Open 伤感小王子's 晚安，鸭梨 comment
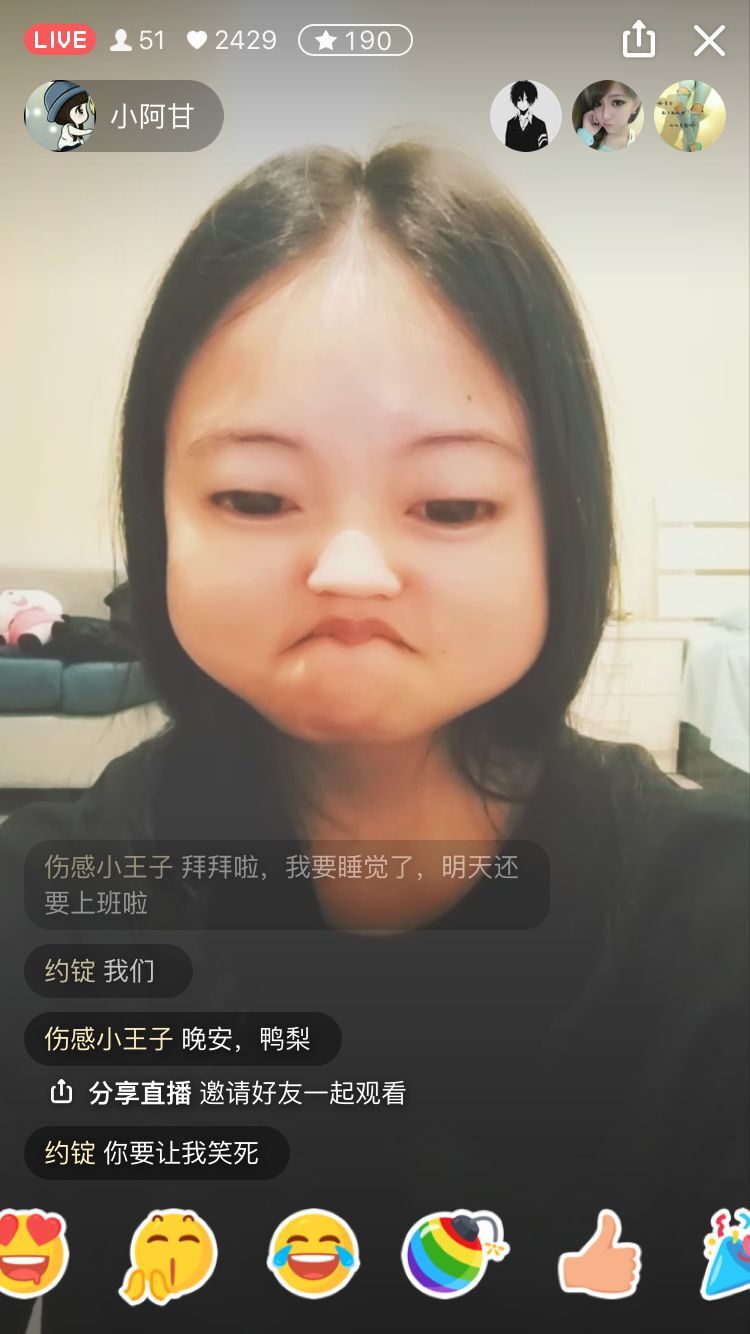Screen dimensions: 750x1334 pyautogui.click(x=182, y=1039)
